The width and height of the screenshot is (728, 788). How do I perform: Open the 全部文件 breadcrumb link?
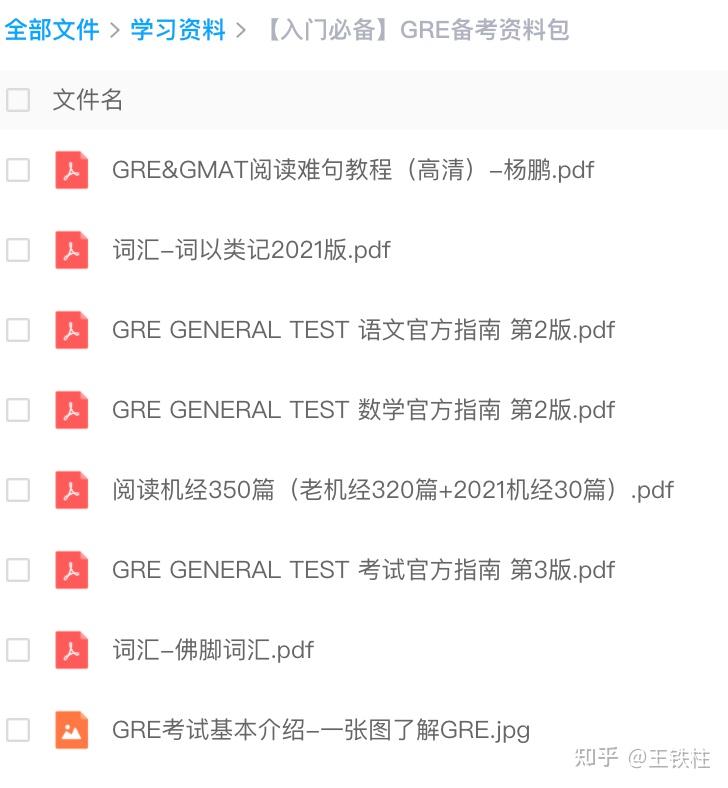(52, 30)
